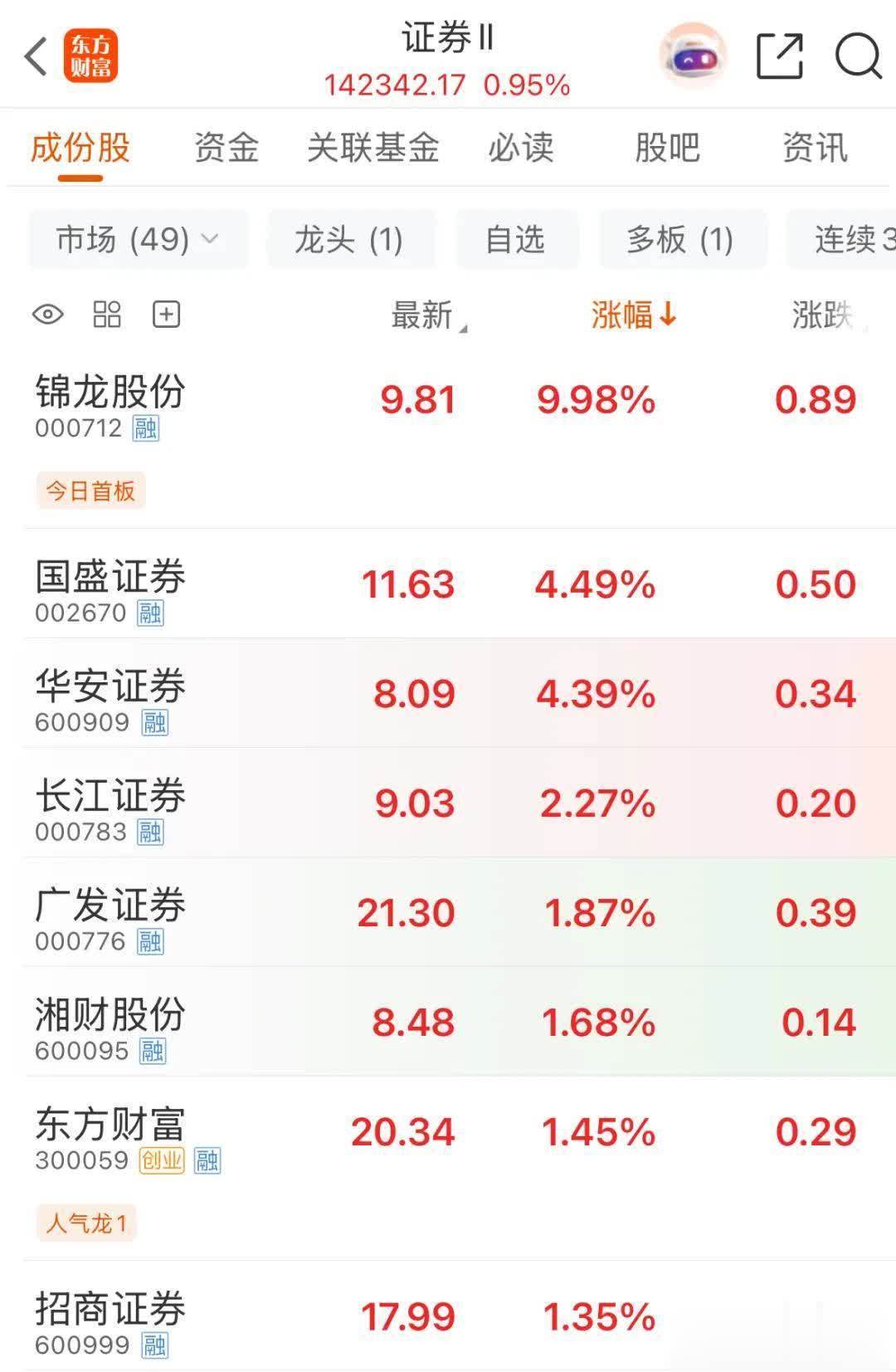Switch to grid view icon
896x1372 pixels.
(x=107, y=315)
